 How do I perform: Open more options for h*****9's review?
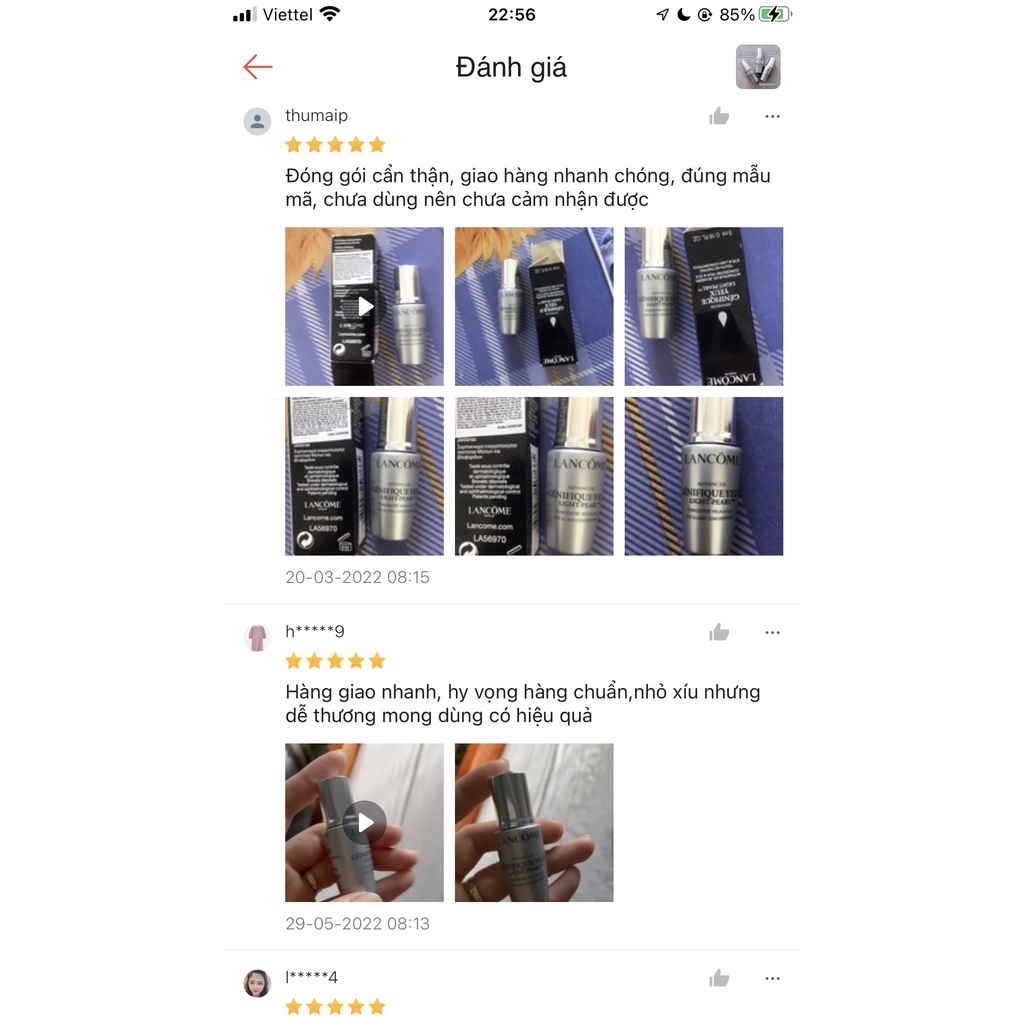pyautogui.click(x=772, y=633)
